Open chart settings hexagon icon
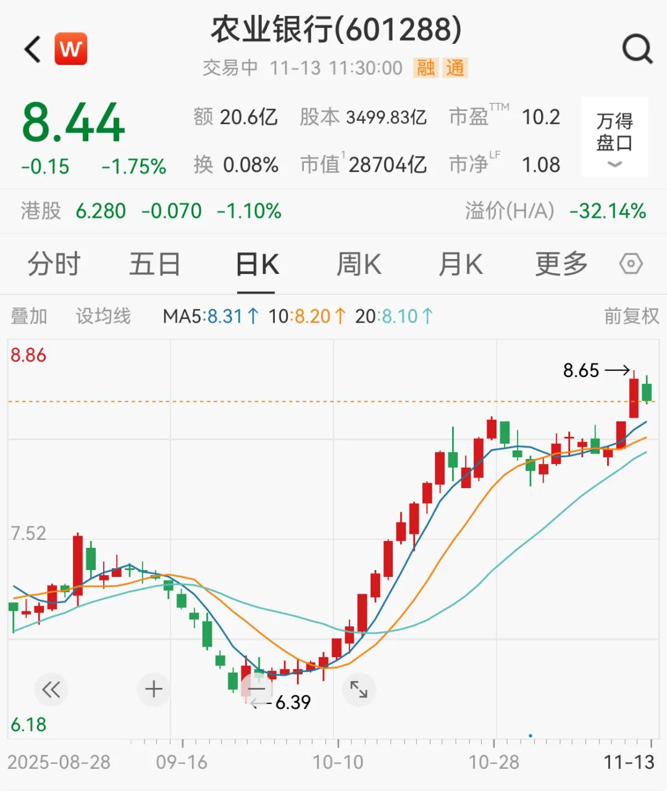 tap(631, 264)
